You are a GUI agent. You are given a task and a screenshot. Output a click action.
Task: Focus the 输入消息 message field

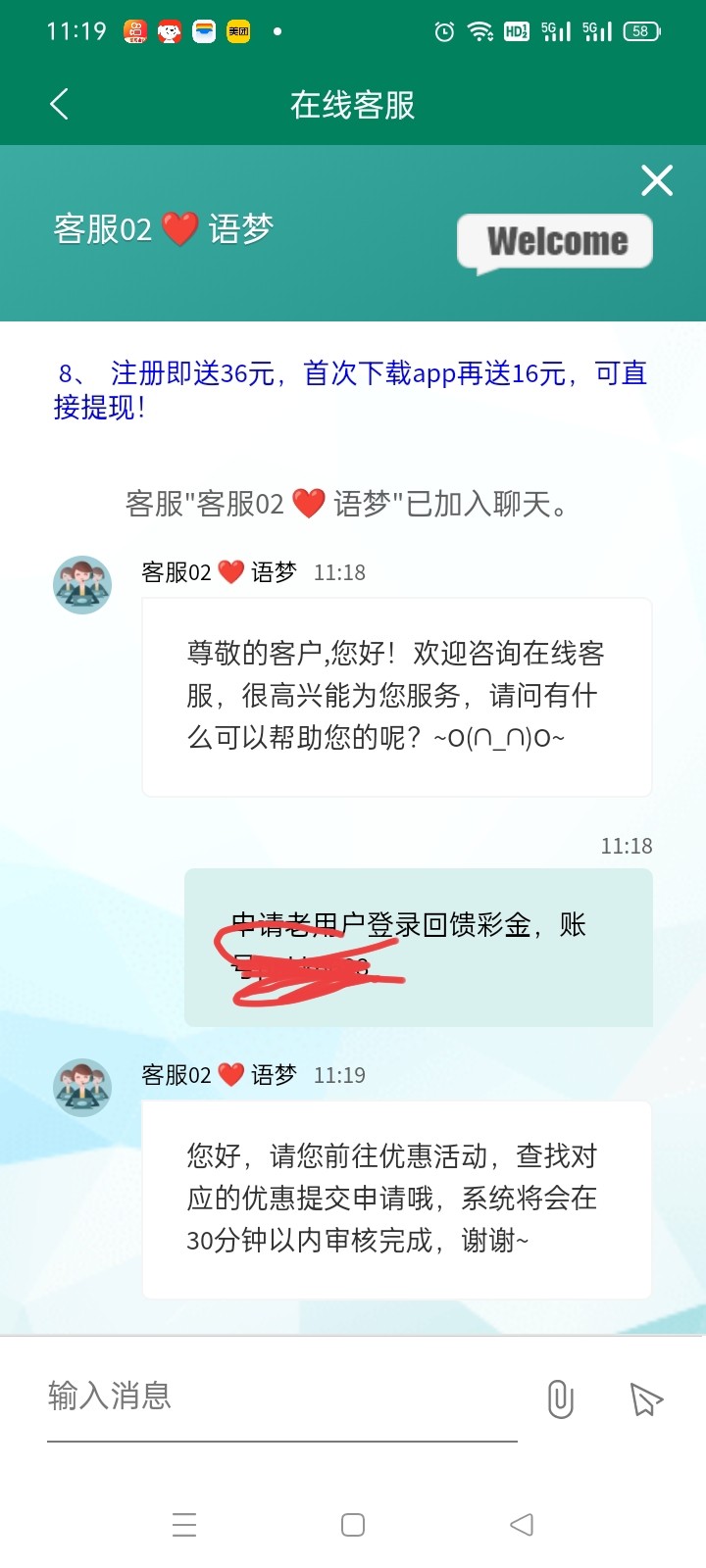pyautogui.click(x=281, y=1396)
